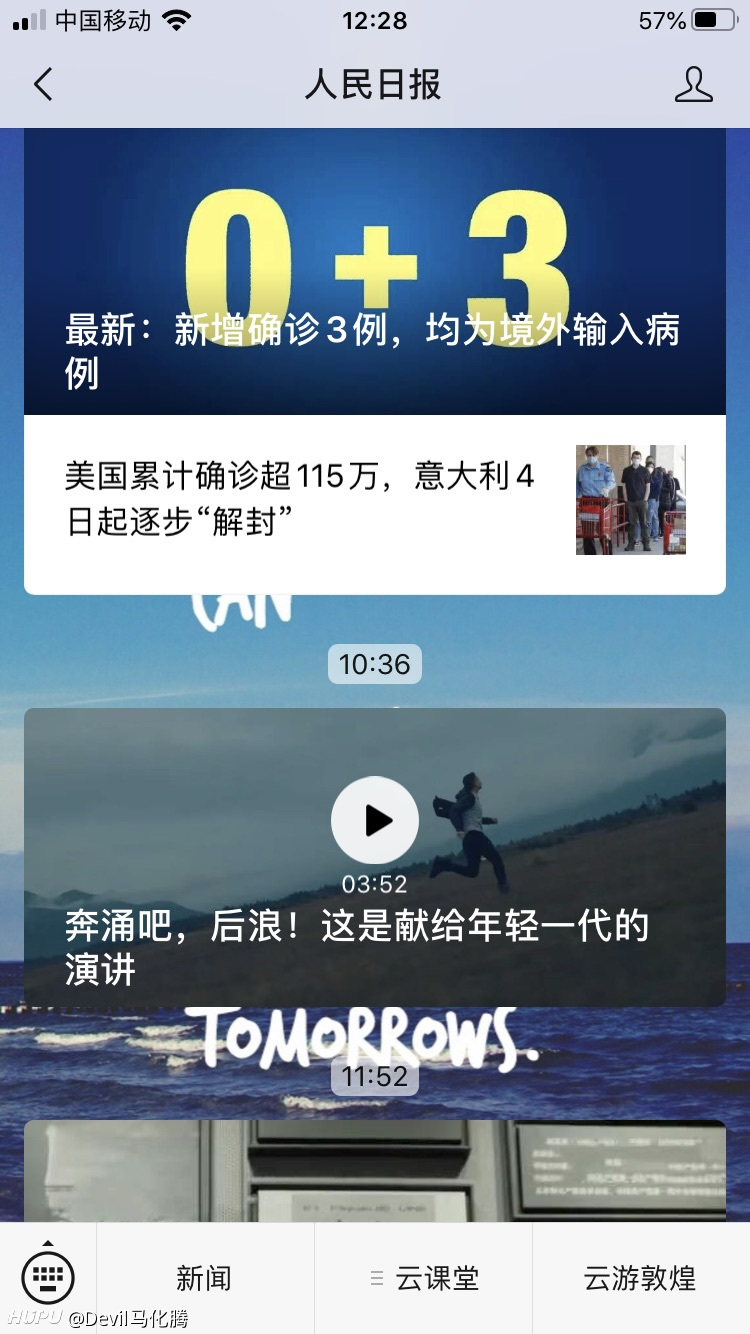The width and height of the screenshot is (750, 1334).
Task: Open the 新增确诊3例 headline article
Action: click(375, 271)
